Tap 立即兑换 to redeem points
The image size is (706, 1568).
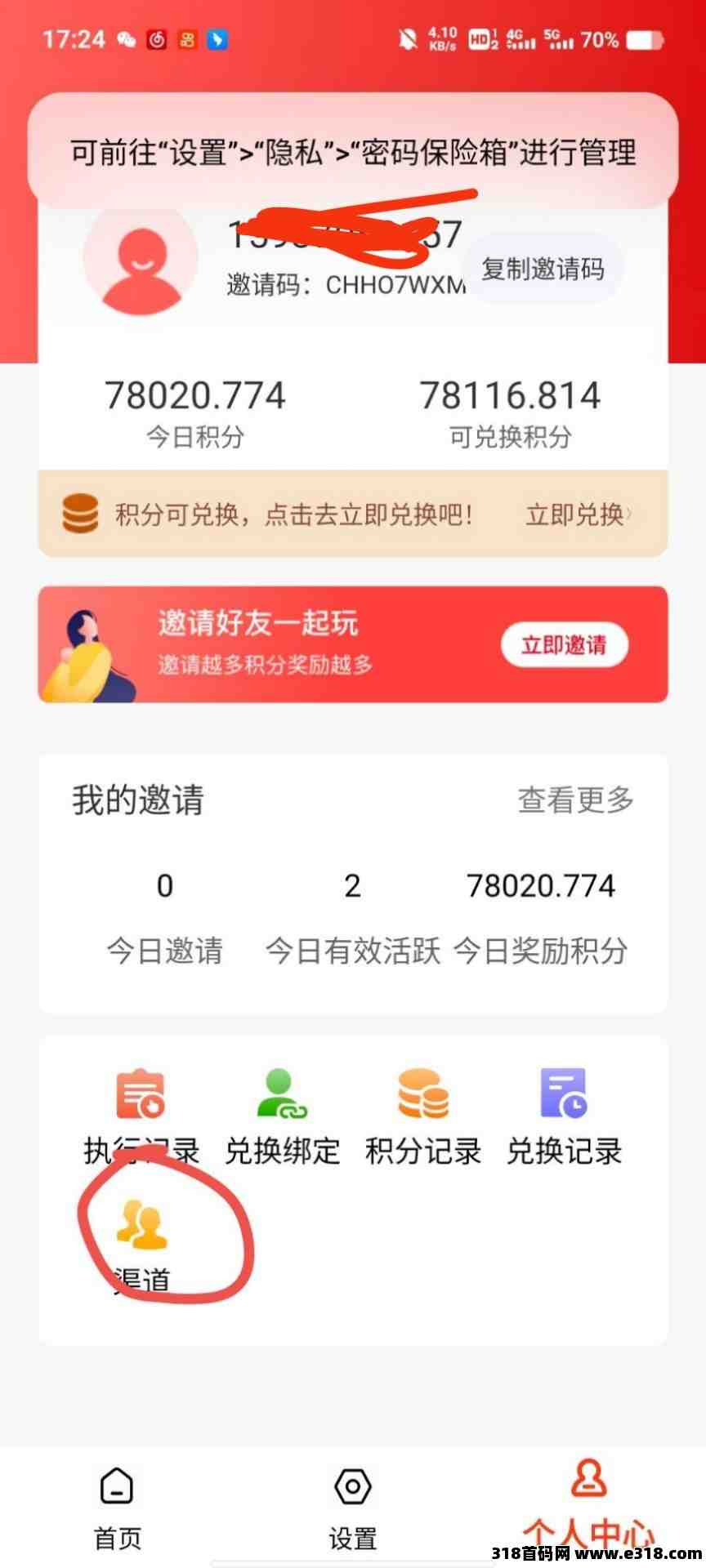pyautogui.click(x=576, y=514)
